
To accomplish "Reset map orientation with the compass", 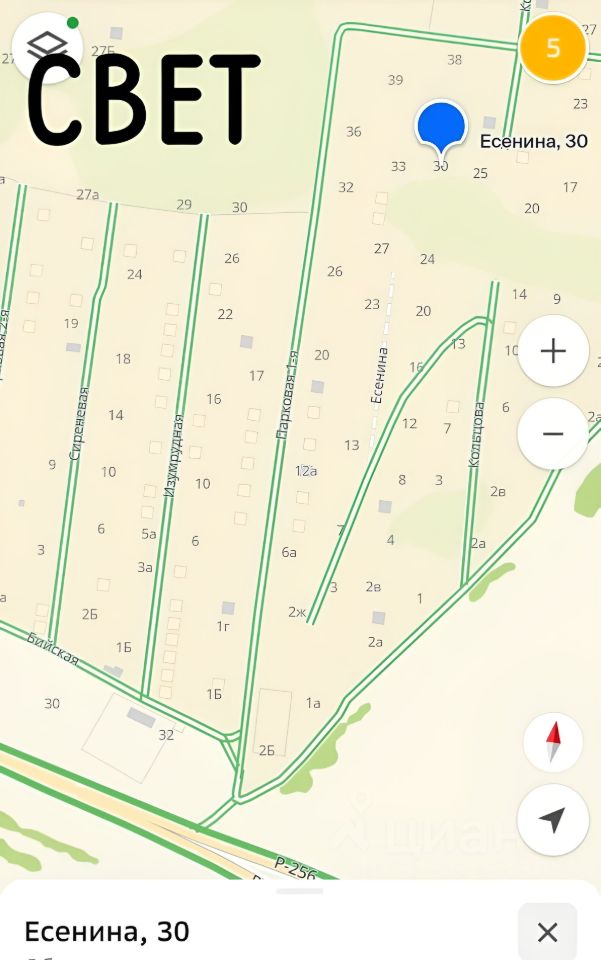I will click(553, 742).
